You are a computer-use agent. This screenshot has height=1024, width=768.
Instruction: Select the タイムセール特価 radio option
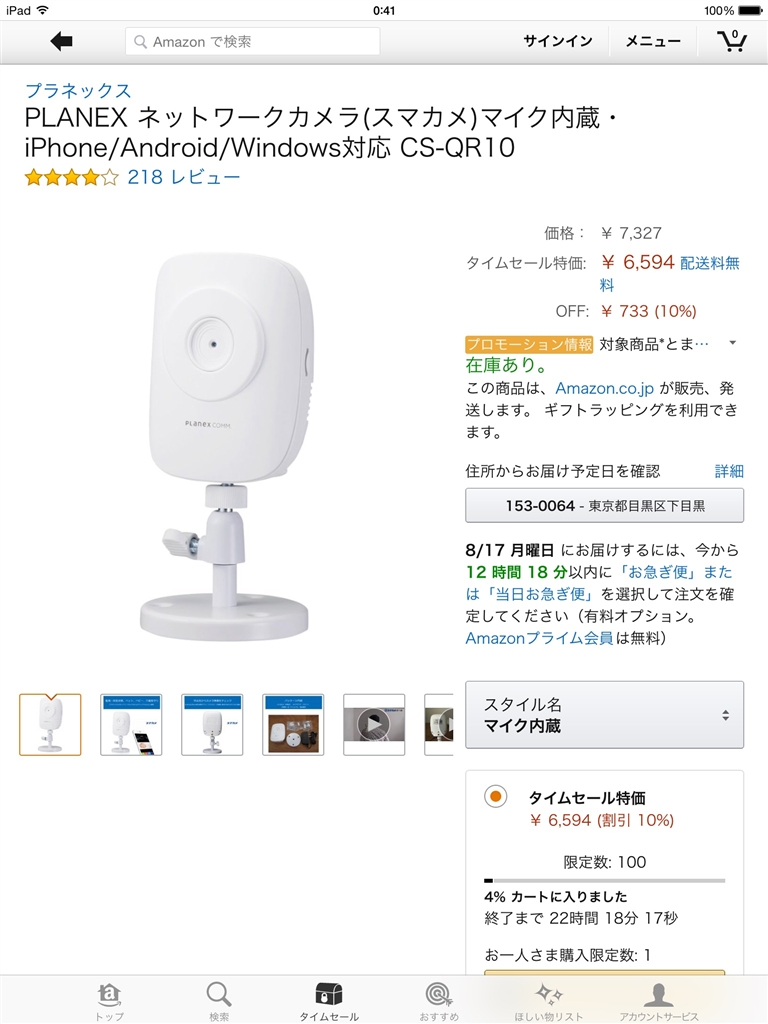pyautogui.click(x=494, y=797)
